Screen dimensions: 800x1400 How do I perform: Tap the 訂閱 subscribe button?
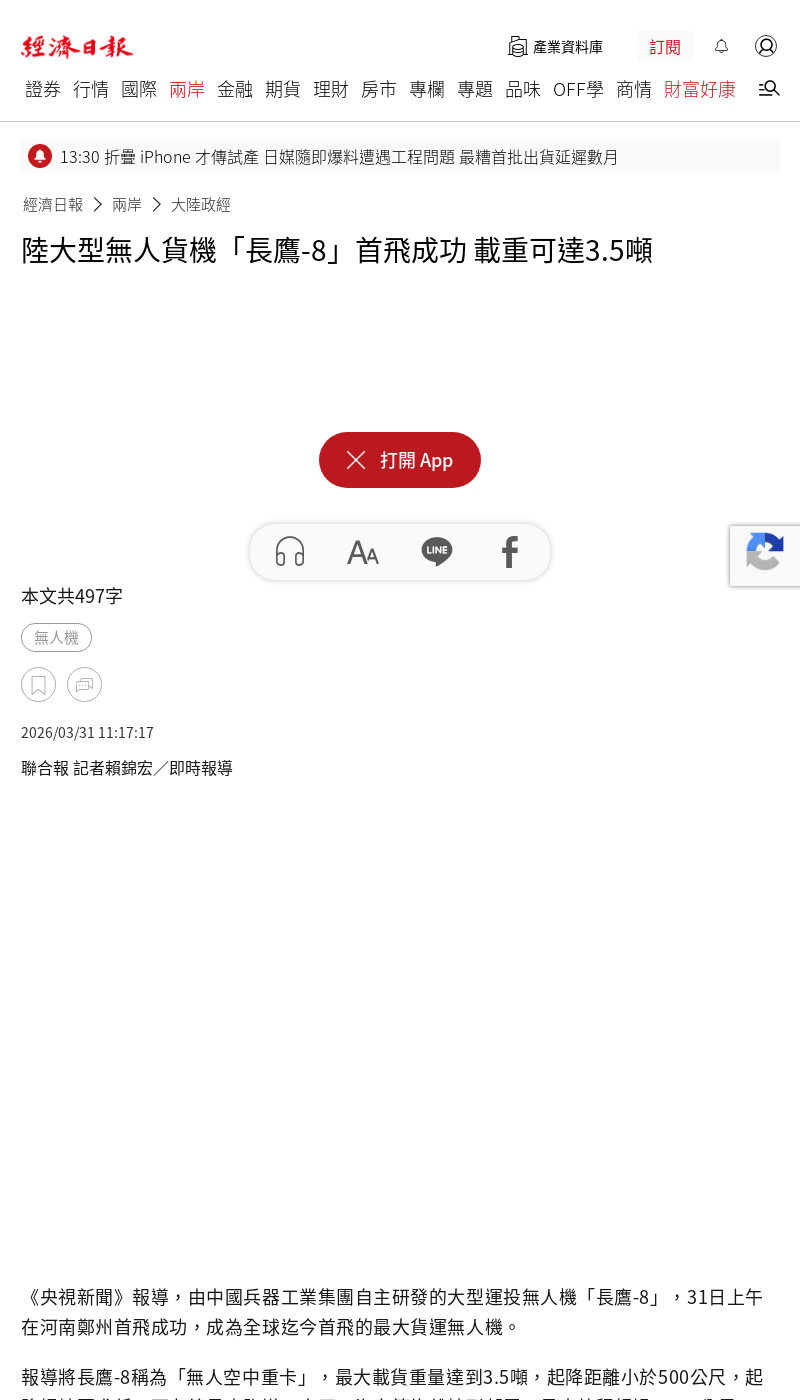(x=665, y=46)
